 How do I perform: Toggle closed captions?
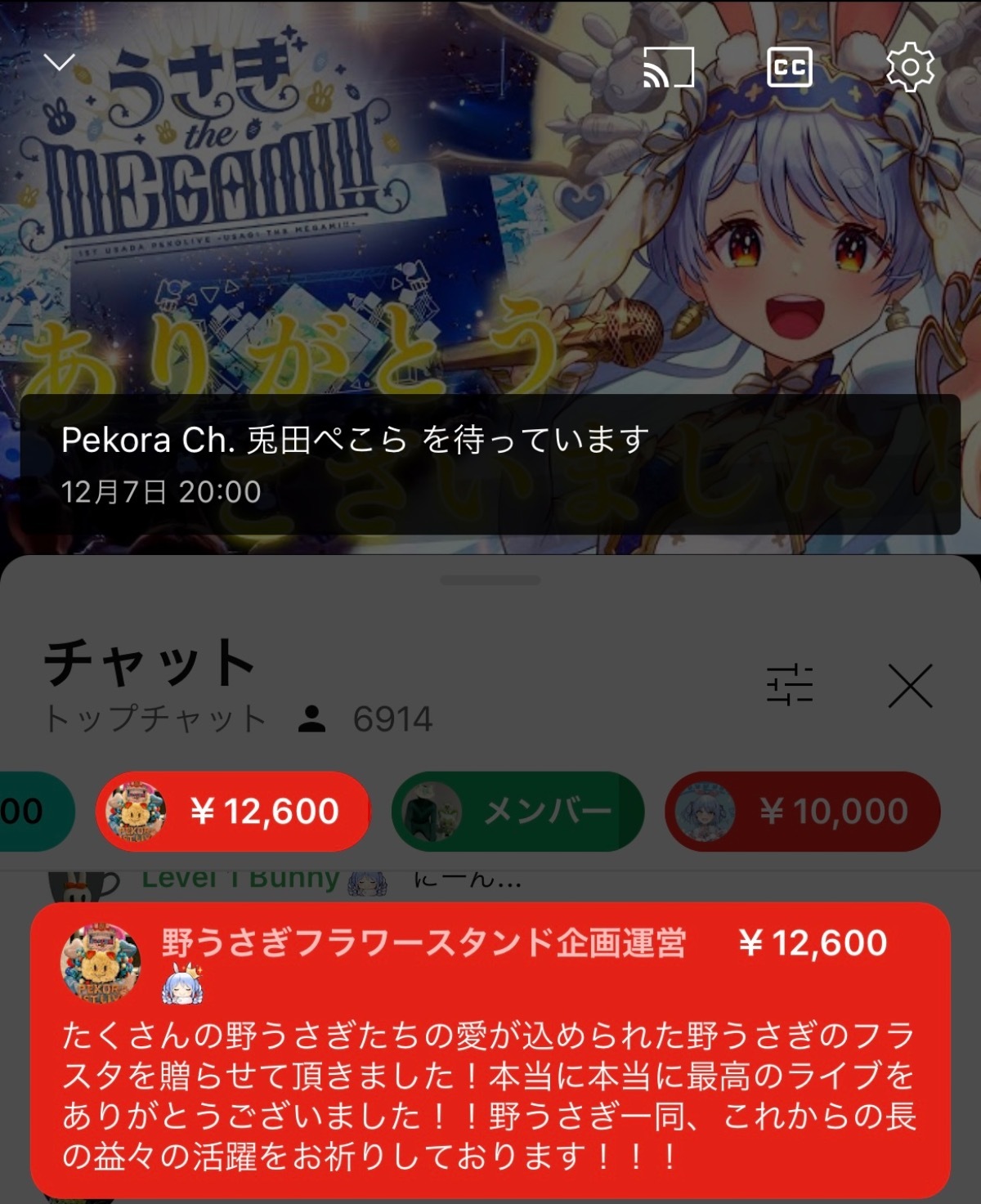coord(789,67)
